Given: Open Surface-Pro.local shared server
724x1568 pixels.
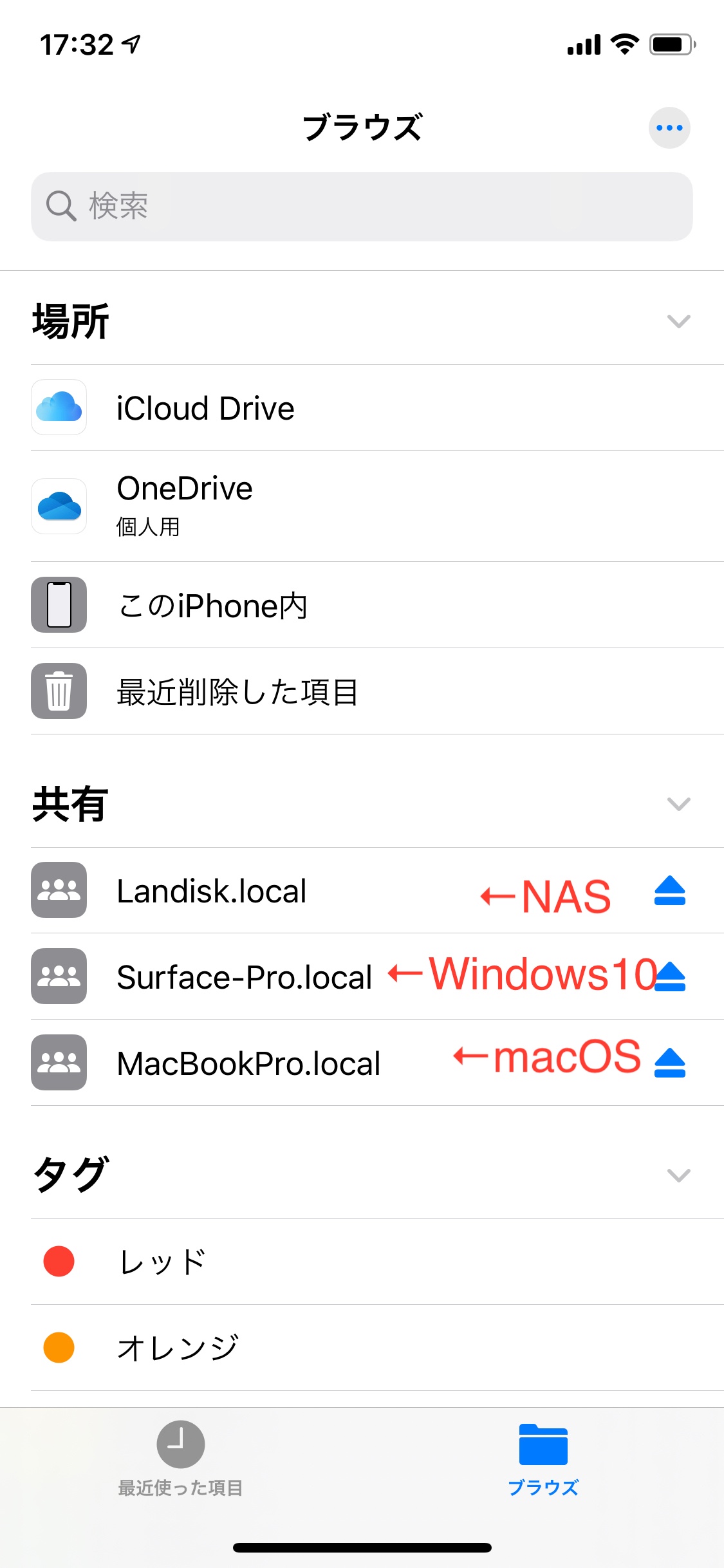Looking at the screenshot, I should [245, 977].
